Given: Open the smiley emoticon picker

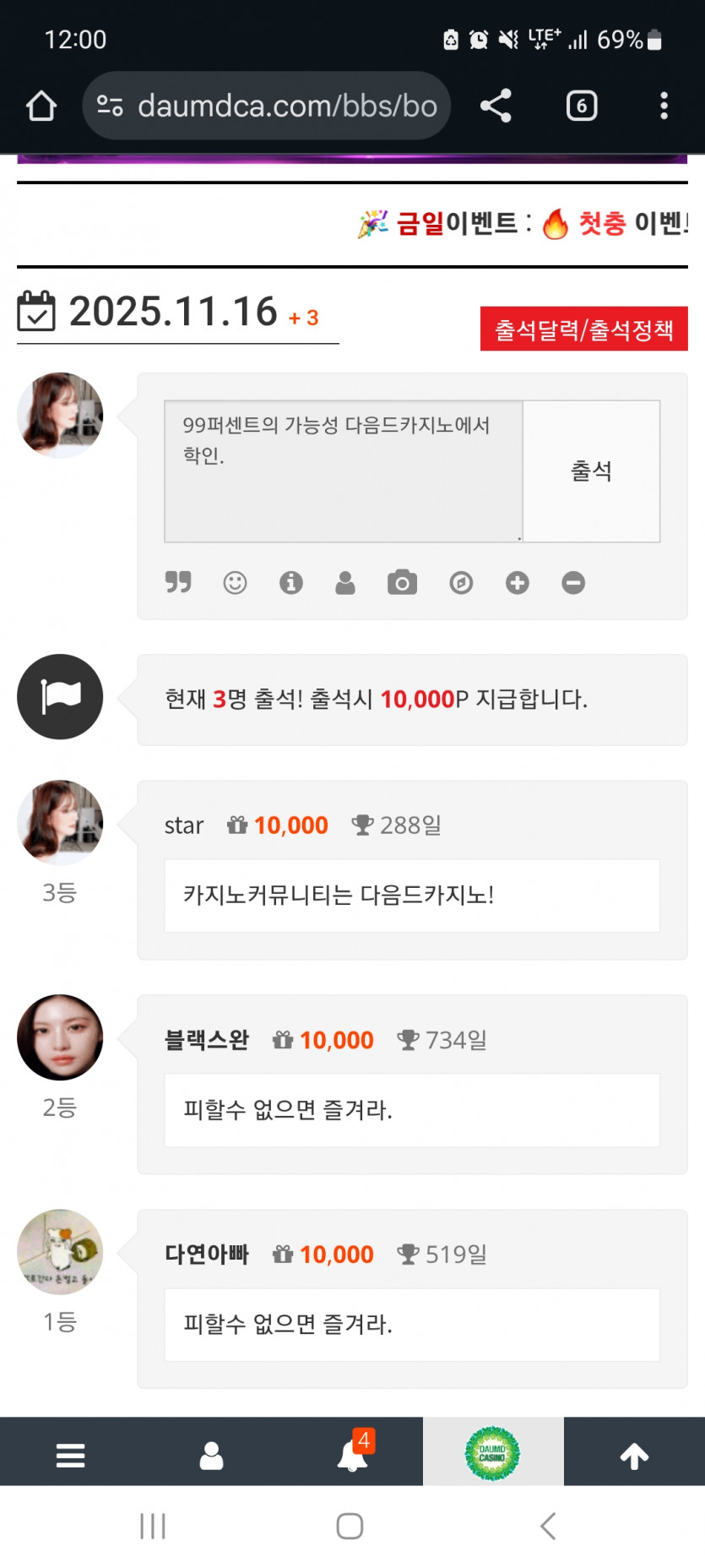Looking at the screenshot, I should (x=234, y=583).
